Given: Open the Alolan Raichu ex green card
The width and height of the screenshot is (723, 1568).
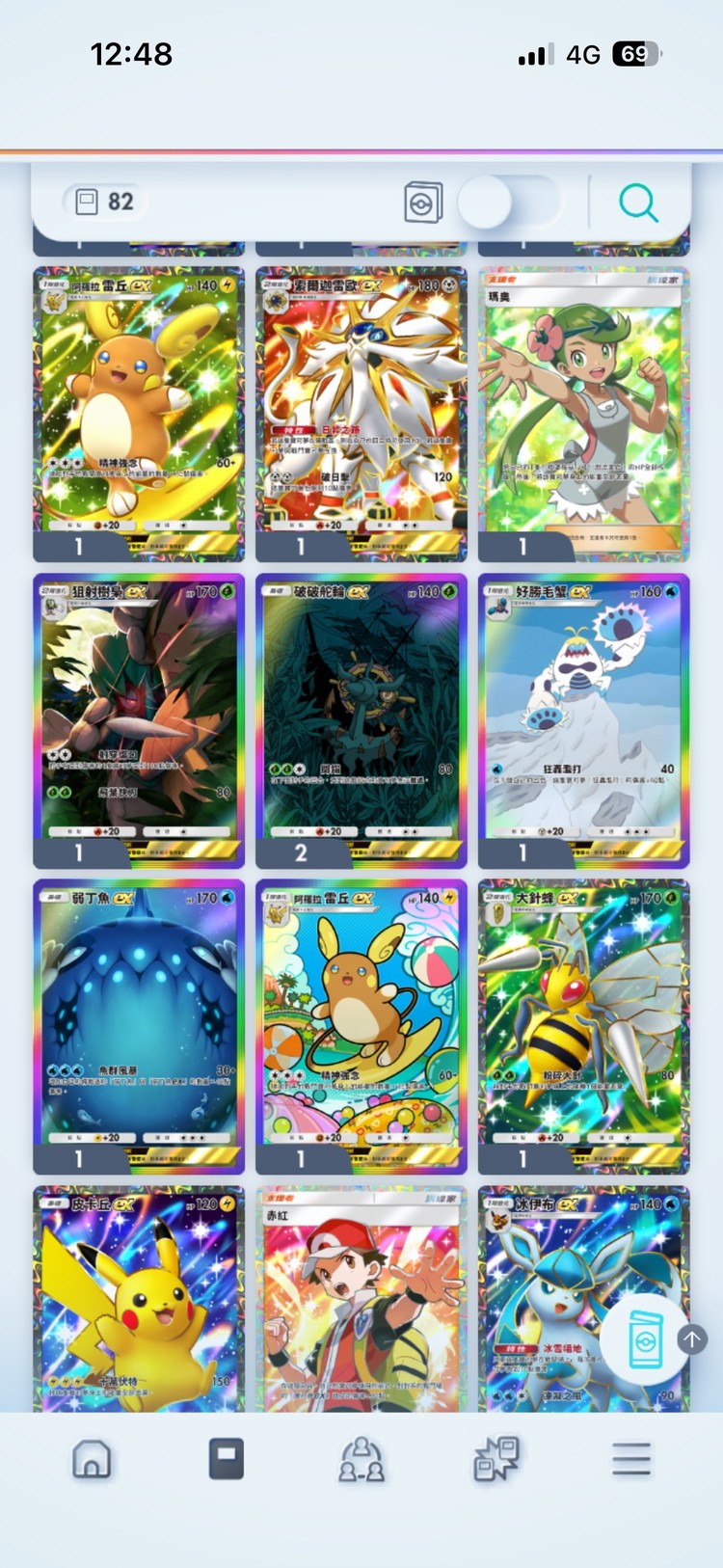Looking at the screenshot, I should click(x=139, y=405).
